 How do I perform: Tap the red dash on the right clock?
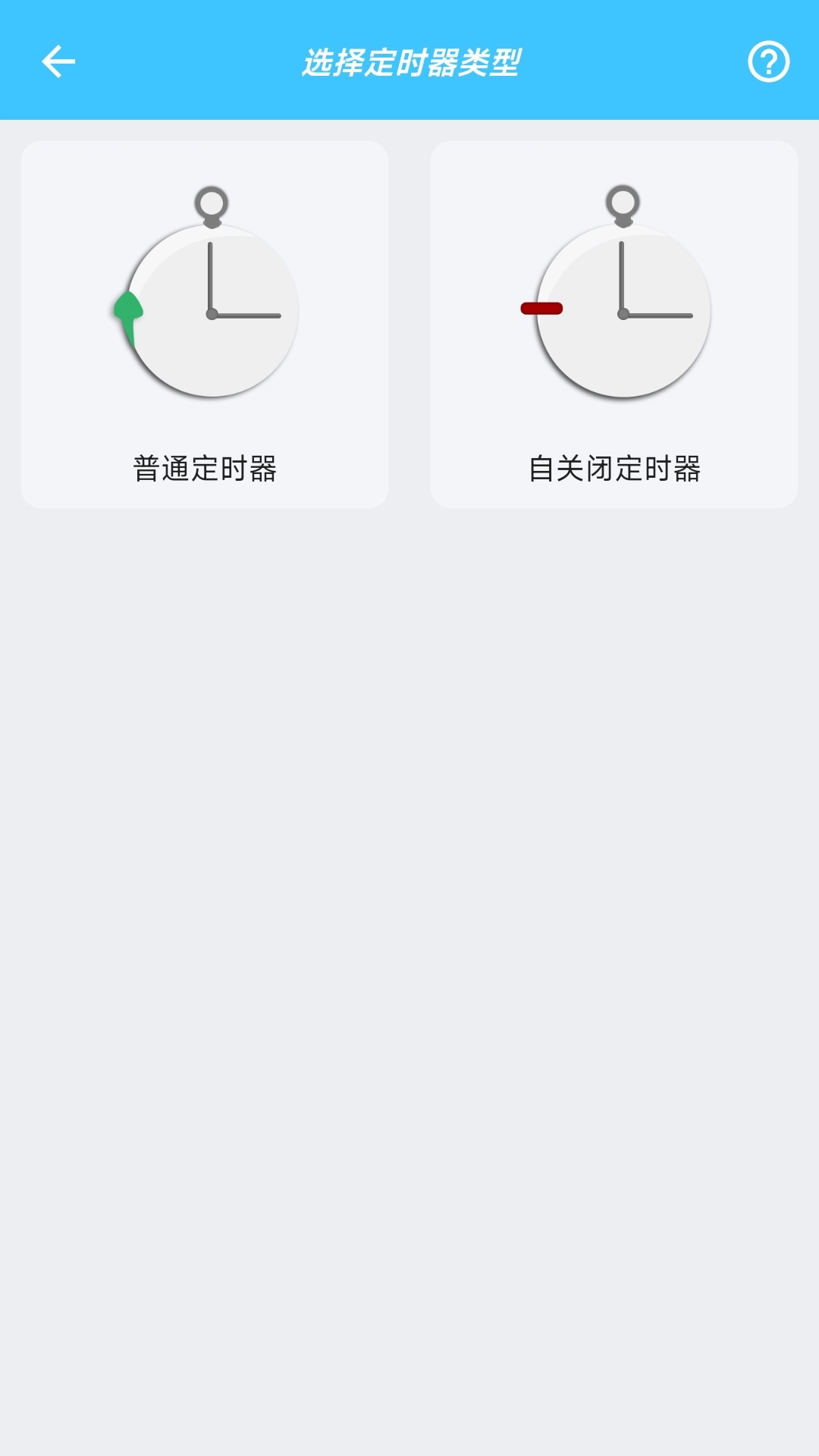point(540,308)
